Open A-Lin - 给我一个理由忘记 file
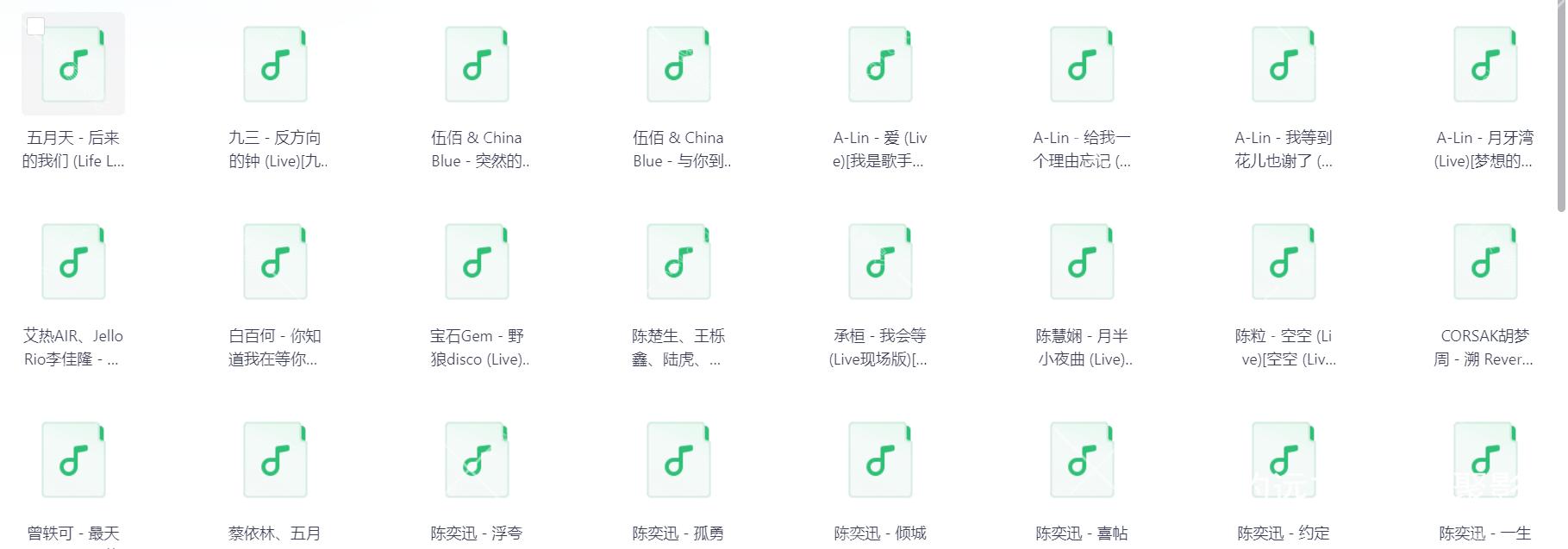 coord(1082,65)
